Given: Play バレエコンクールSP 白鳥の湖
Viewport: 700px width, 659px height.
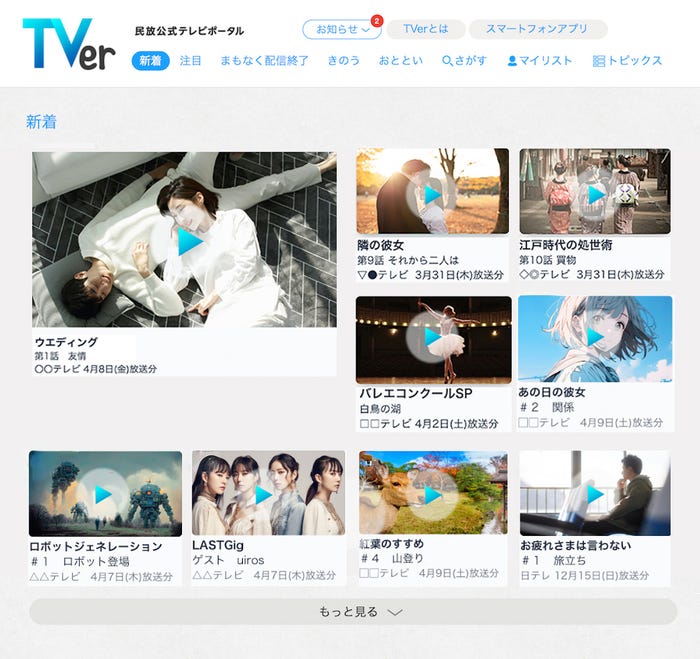Looking at the screenshot, I should (x=433, y=339).
